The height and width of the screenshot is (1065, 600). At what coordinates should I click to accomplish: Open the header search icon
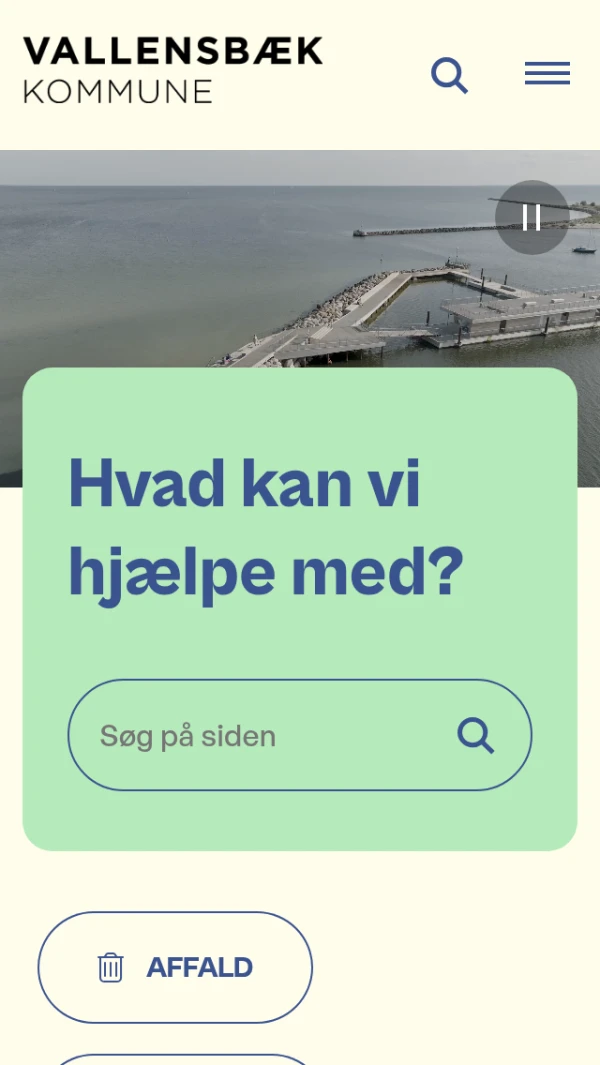point(449,75)
